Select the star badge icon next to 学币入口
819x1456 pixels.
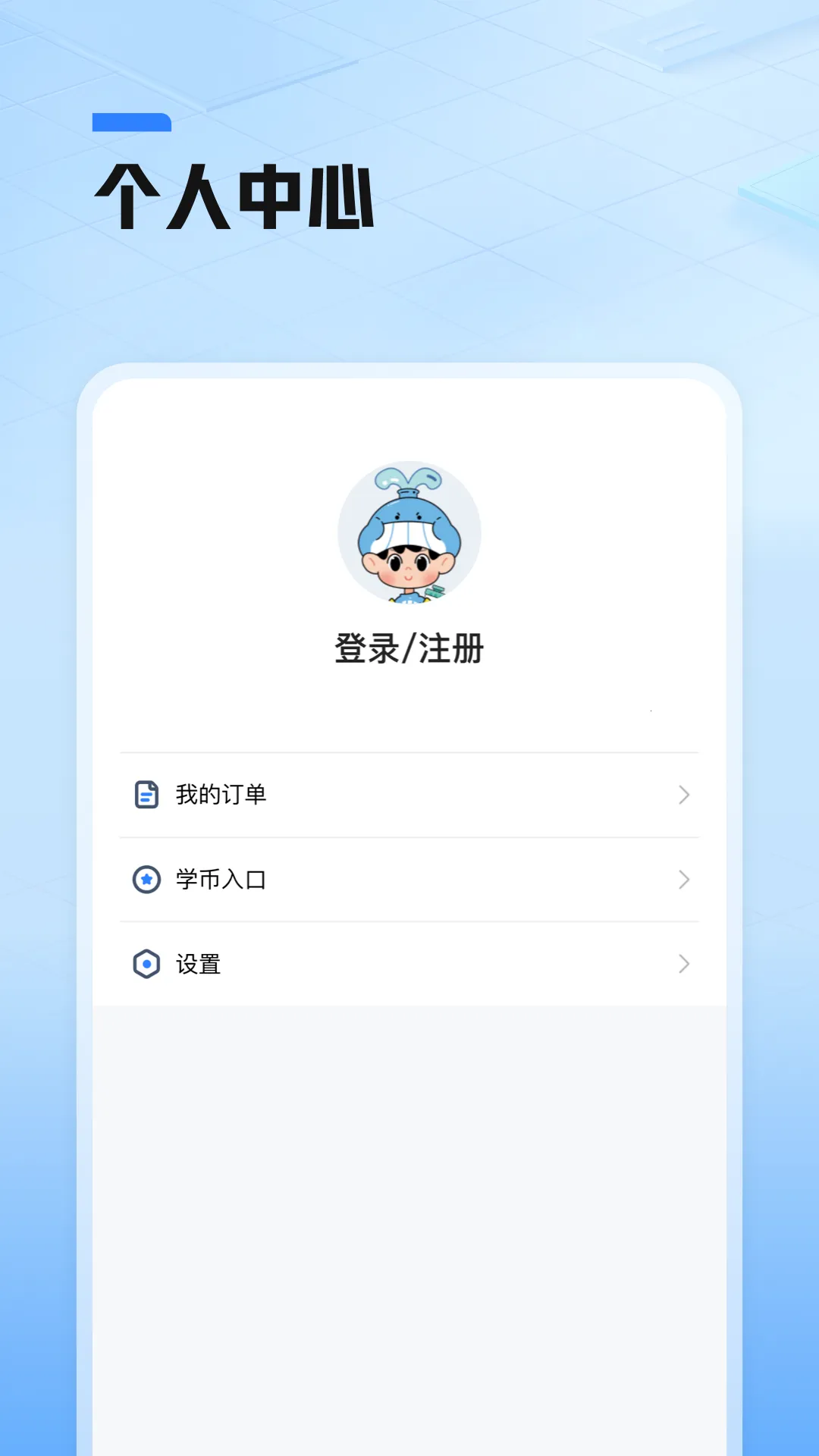[146, 880]
